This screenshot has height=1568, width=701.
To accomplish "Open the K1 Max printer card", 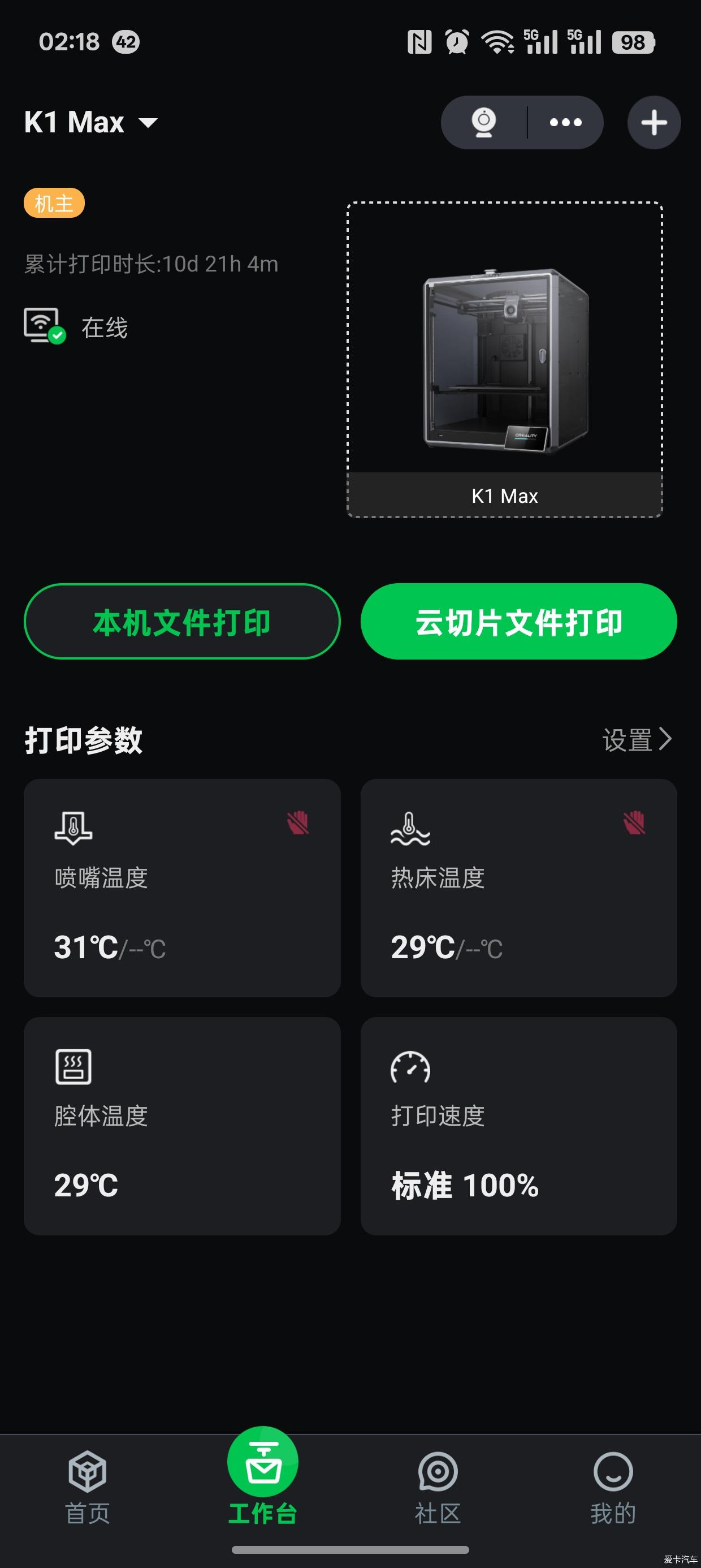I will coord(504,360).
